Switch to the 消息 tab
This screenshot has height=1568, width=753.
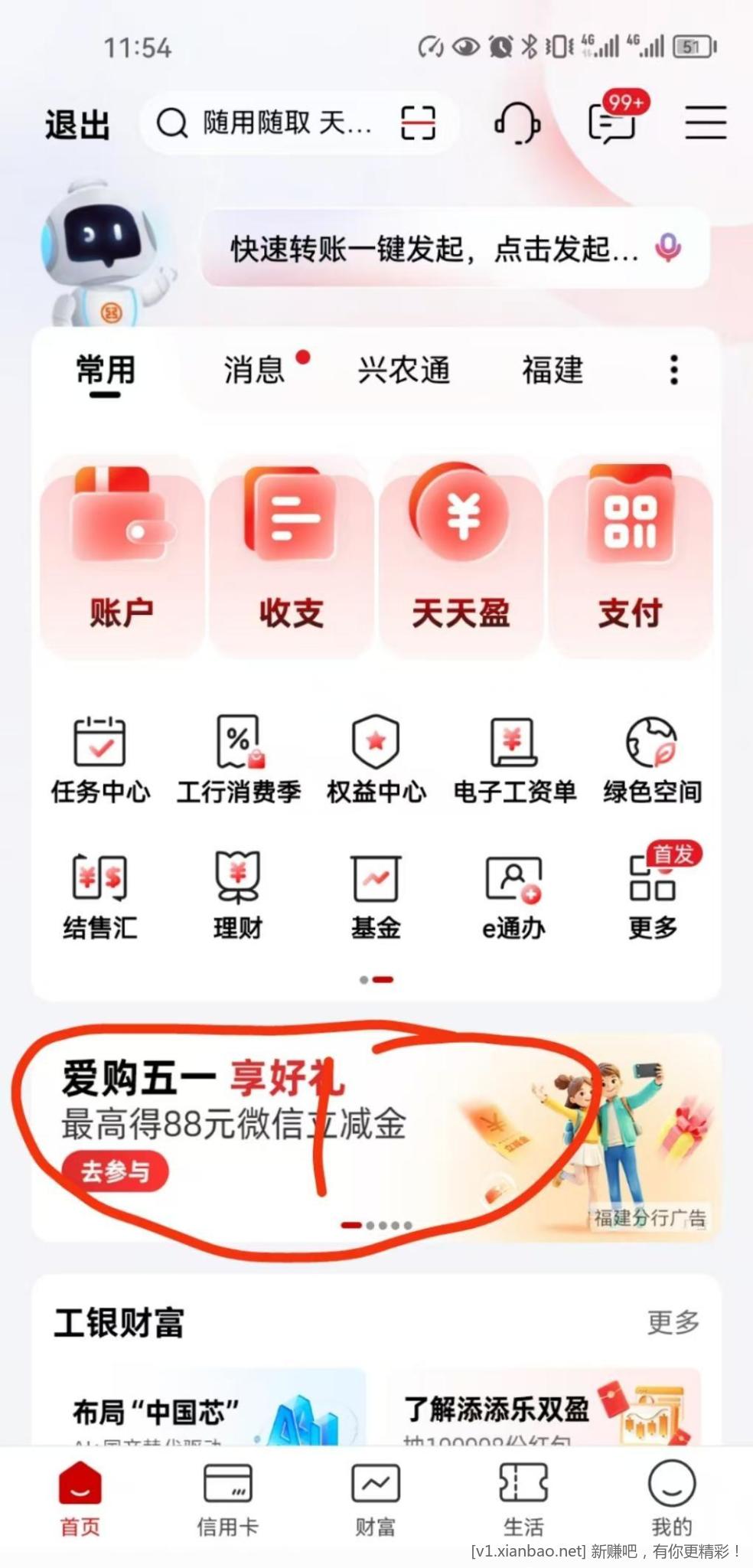(x=254, y=371)
